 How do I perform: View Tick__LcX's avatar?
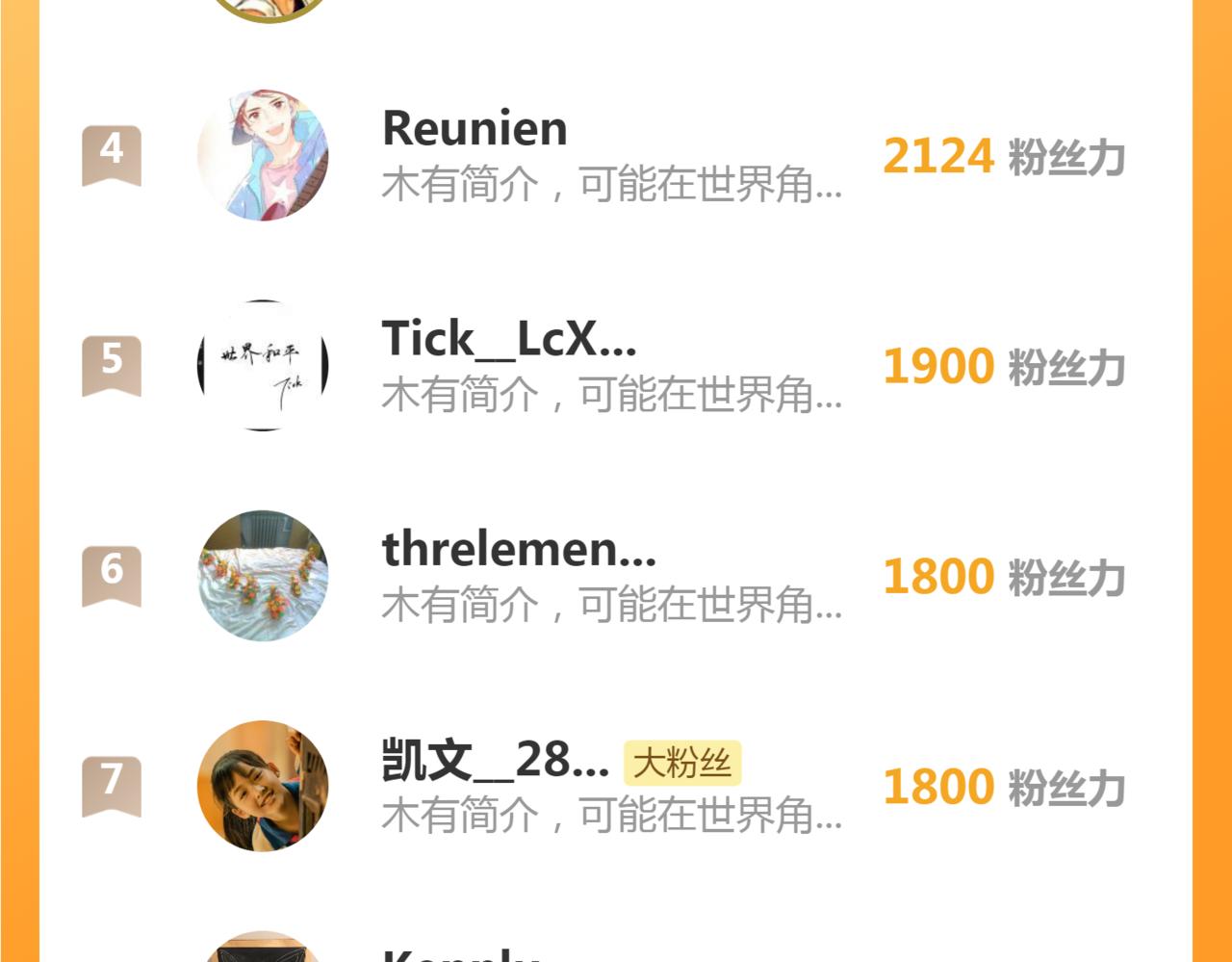[263, 365]
